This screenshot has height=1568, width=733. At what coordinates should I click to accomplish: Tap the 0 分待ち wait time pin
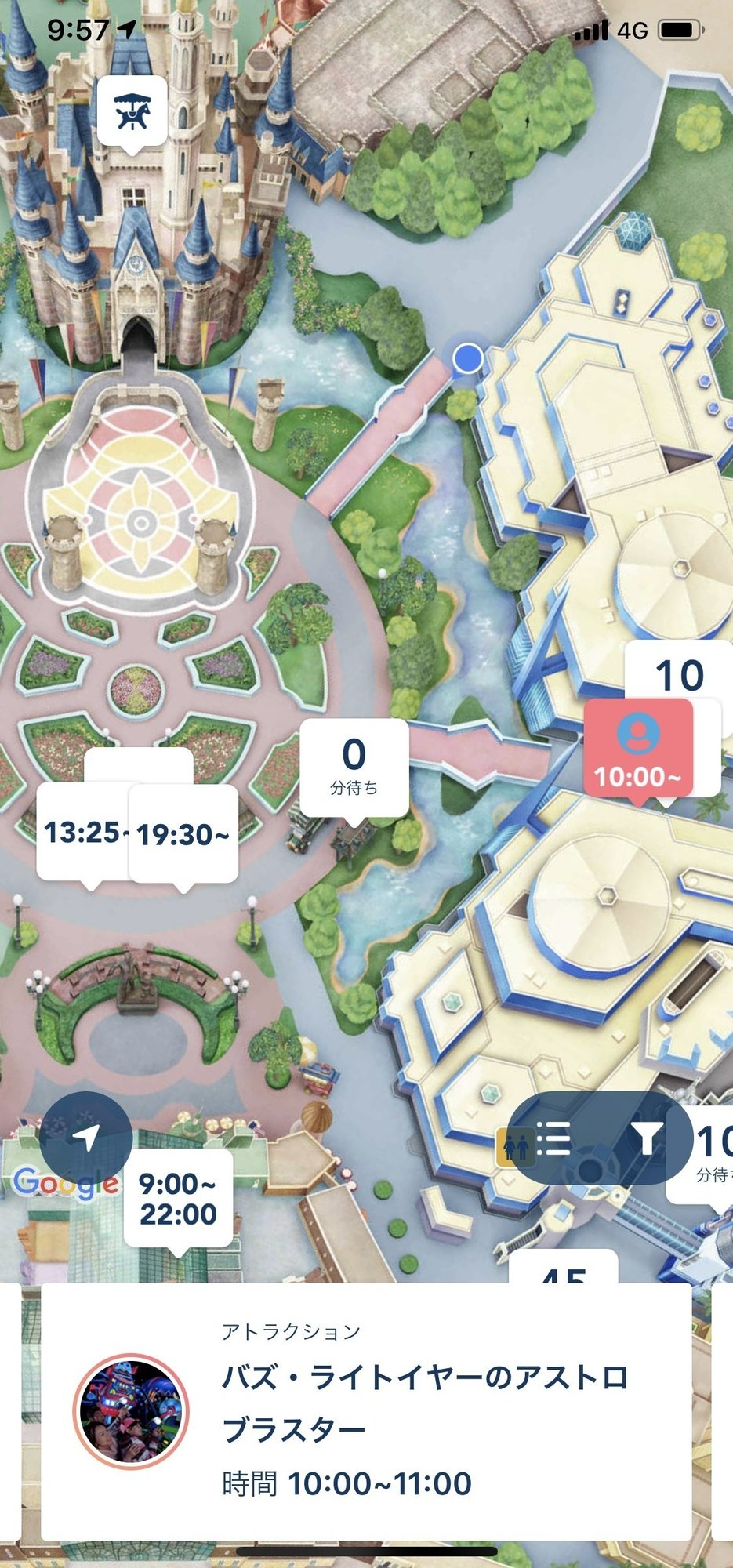[353, 763]
